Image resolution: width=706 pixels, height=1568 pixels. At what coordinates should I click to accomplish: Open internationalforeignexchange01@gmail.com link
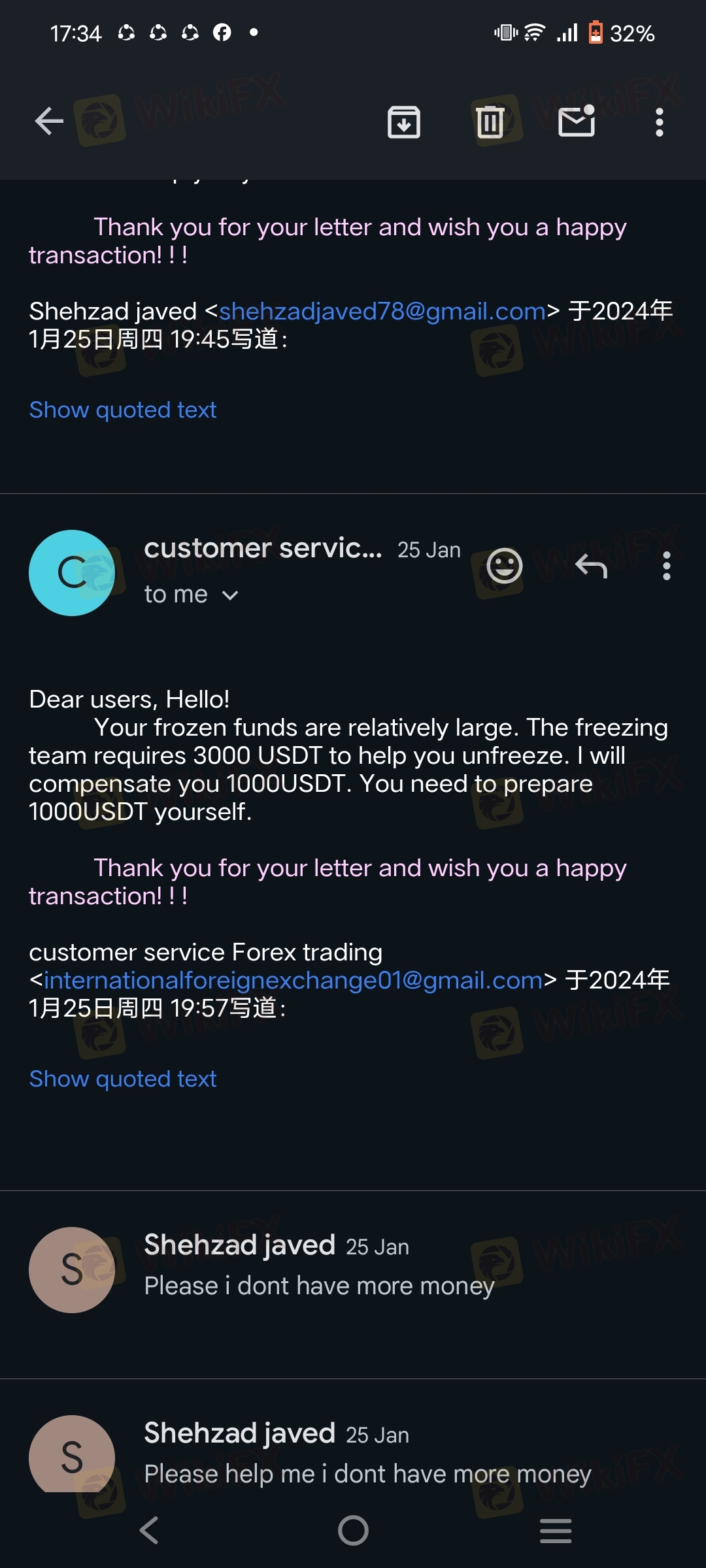pos(293,981)
